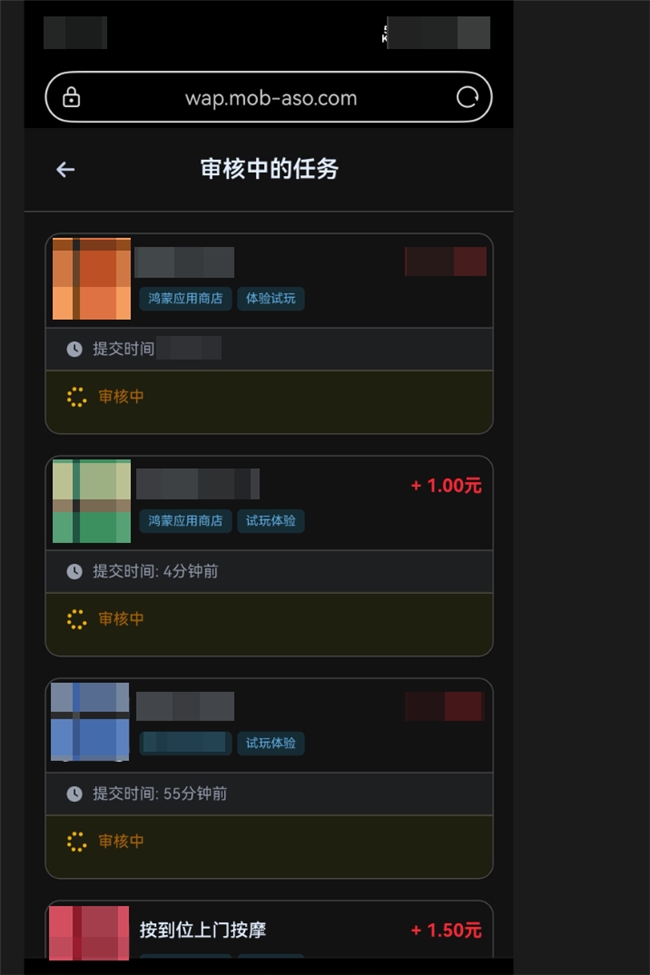
Task: Open the 按到位上门按摩 task card
Action: pos(269,929)
